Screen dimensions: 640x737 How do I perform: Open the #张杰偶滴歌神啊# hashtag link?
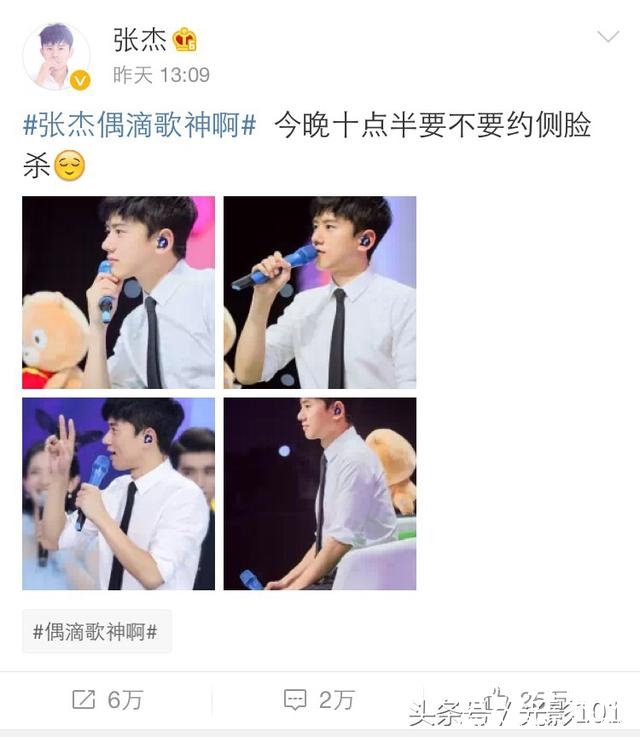pos(139,126)
